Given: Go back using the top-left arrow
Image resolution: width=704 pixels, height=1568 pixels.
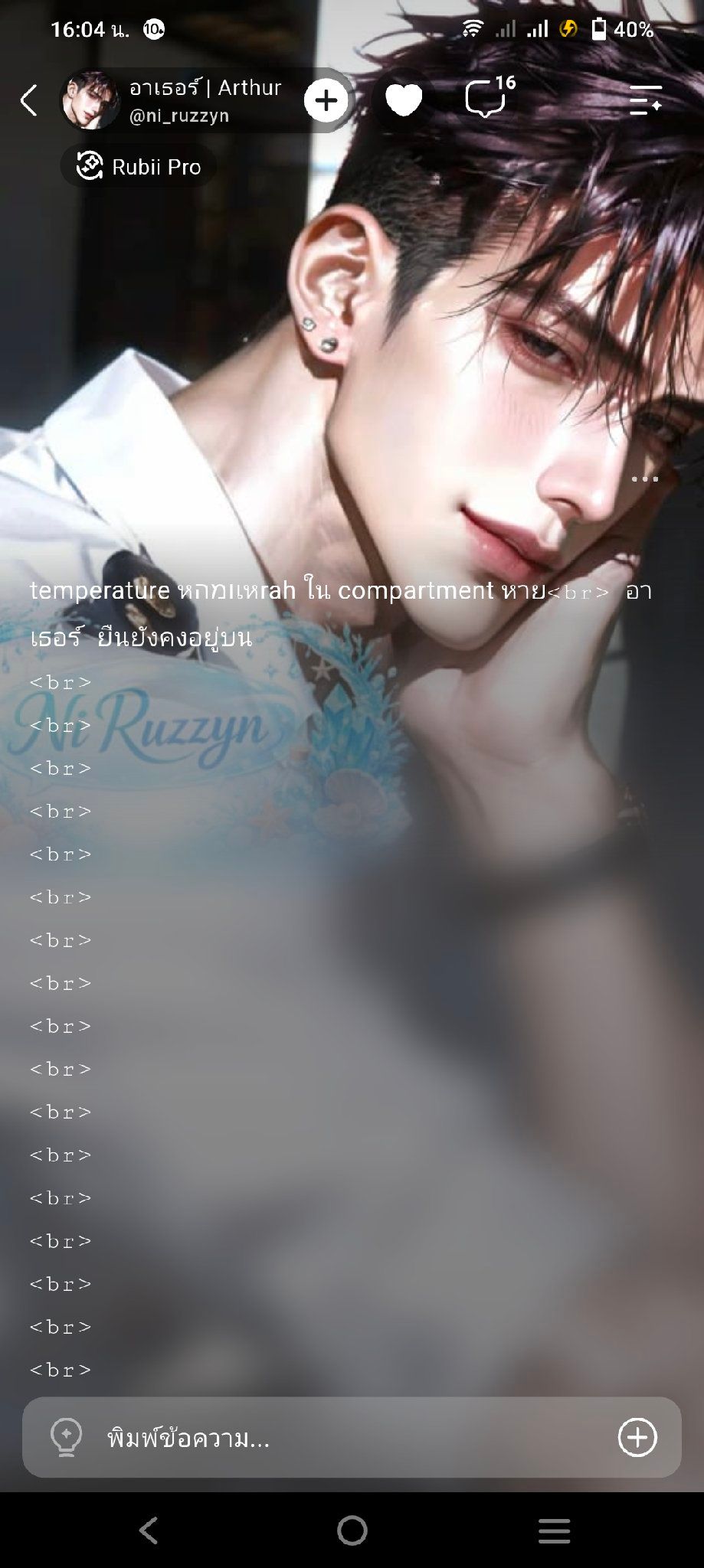Looking at the screenshot, I should pos(29,100).
